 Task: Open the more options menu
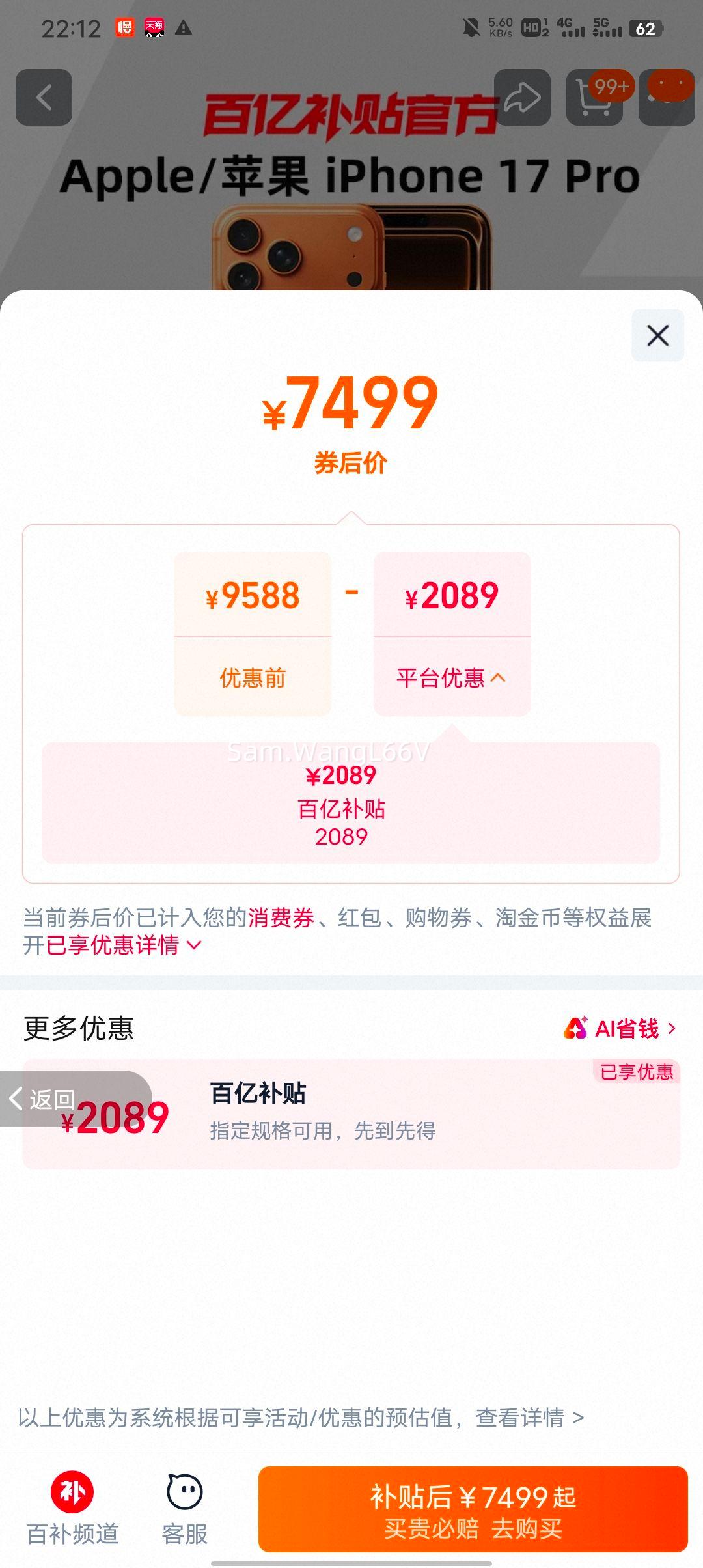667,98
